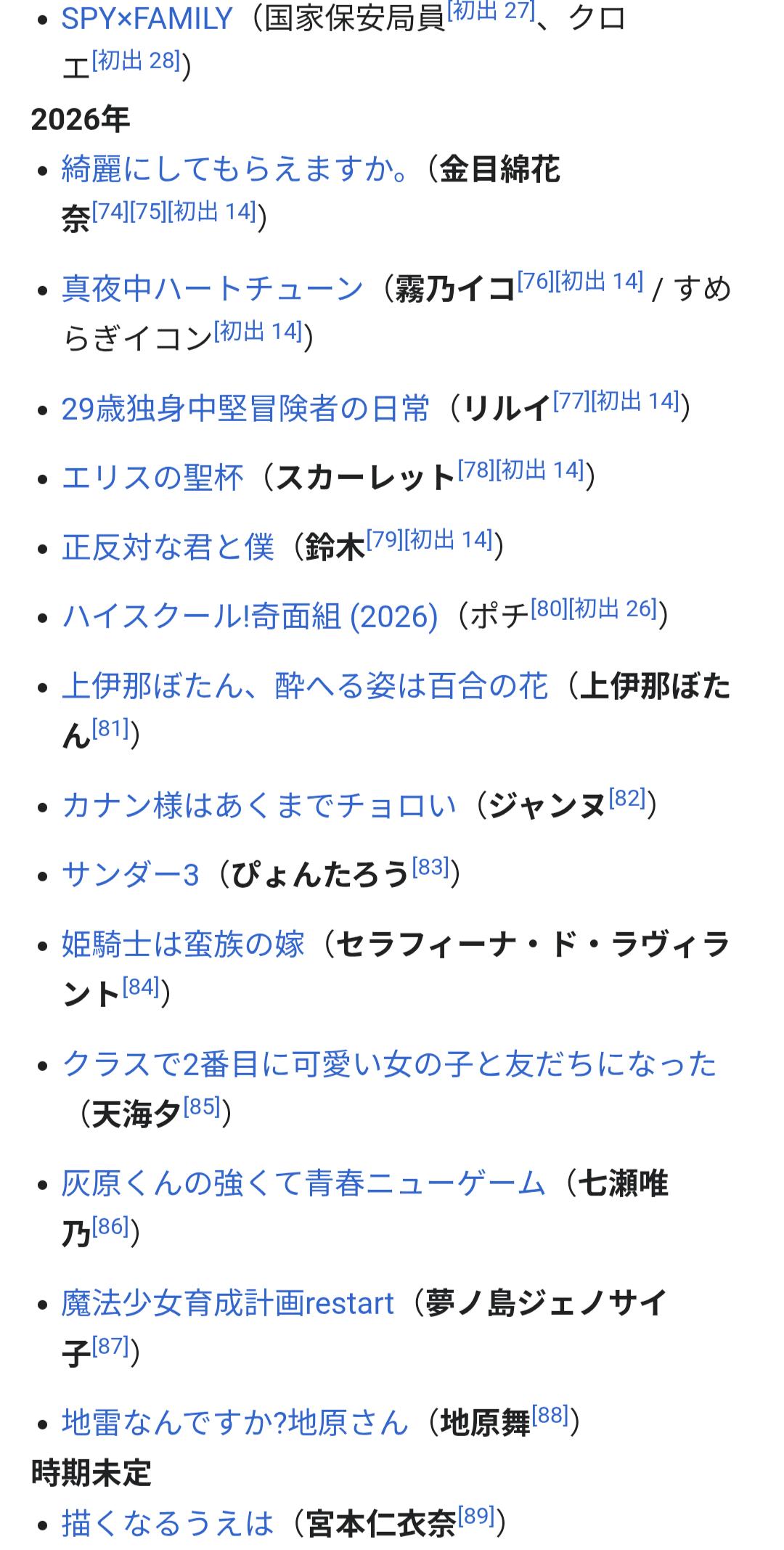Open the サンダー3 article
This screenshot has height=1550, width=784.
[x=130, y=874]
